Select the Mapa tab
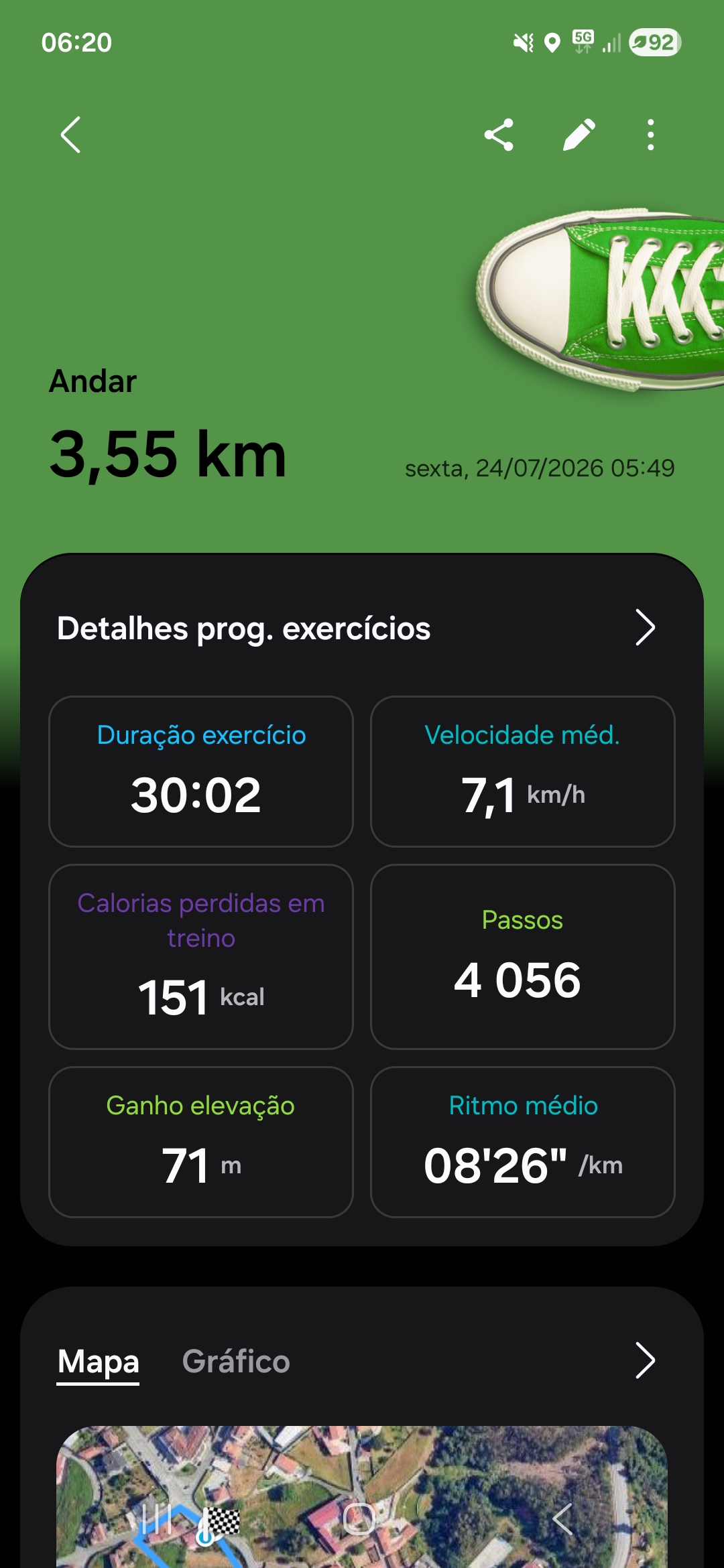This screenshot has width=724, height=1568. pyautogui.click(x=99, y=1361)
